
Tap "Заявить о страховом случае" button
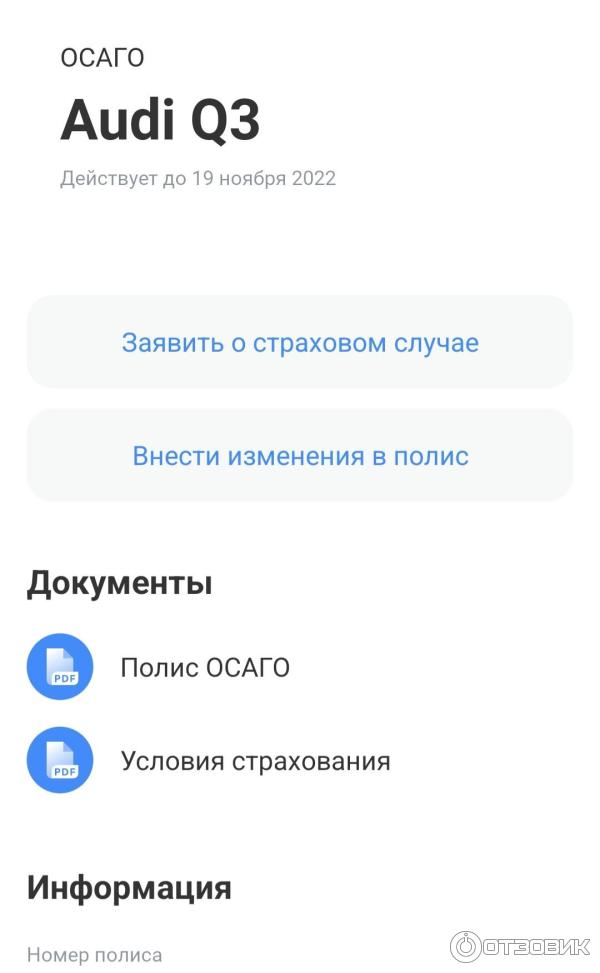[300, 343]
